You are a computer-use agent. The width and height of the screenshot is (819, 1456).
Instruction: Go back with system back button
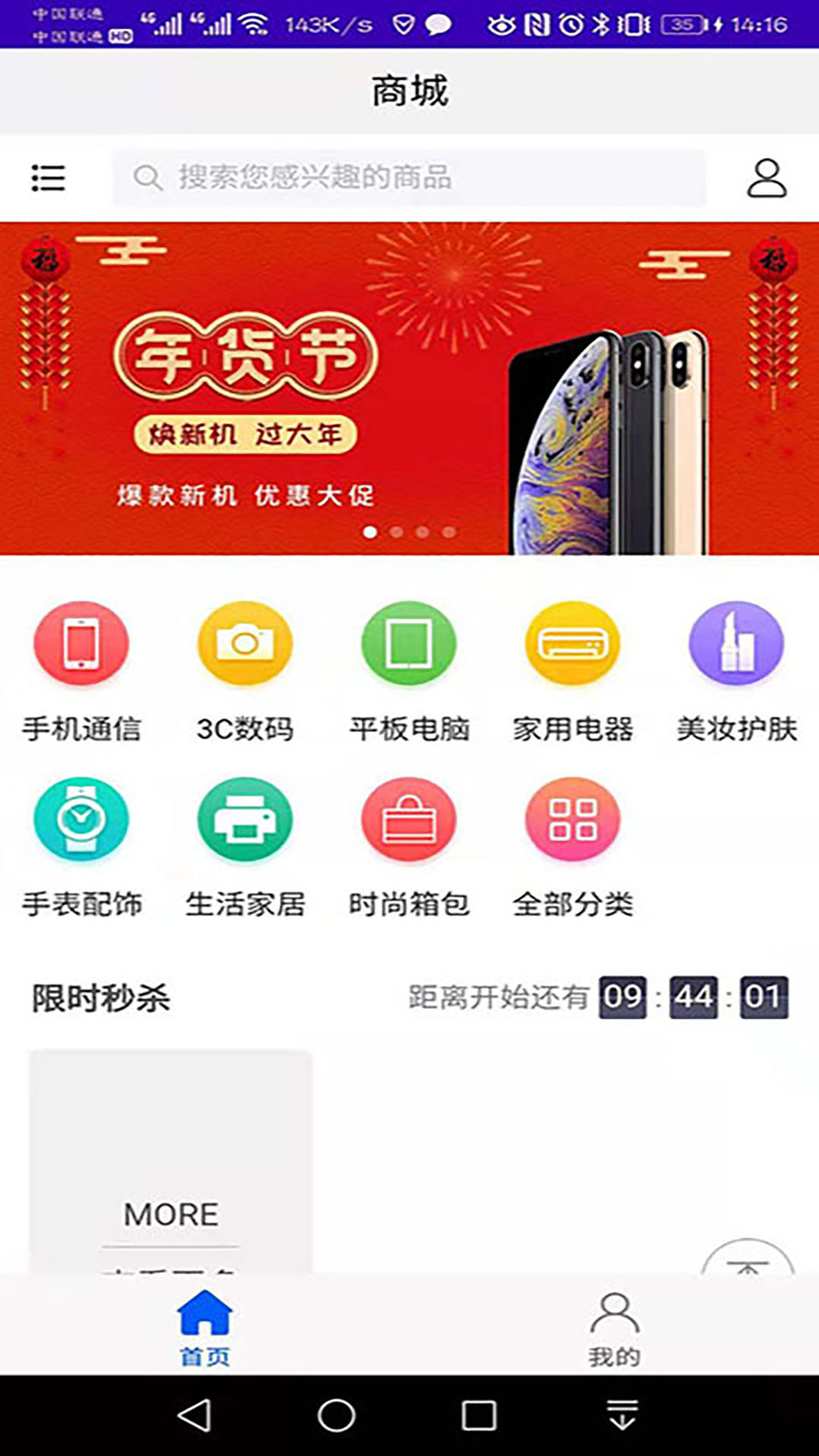pyautogui.click(x=194, y=1415)
